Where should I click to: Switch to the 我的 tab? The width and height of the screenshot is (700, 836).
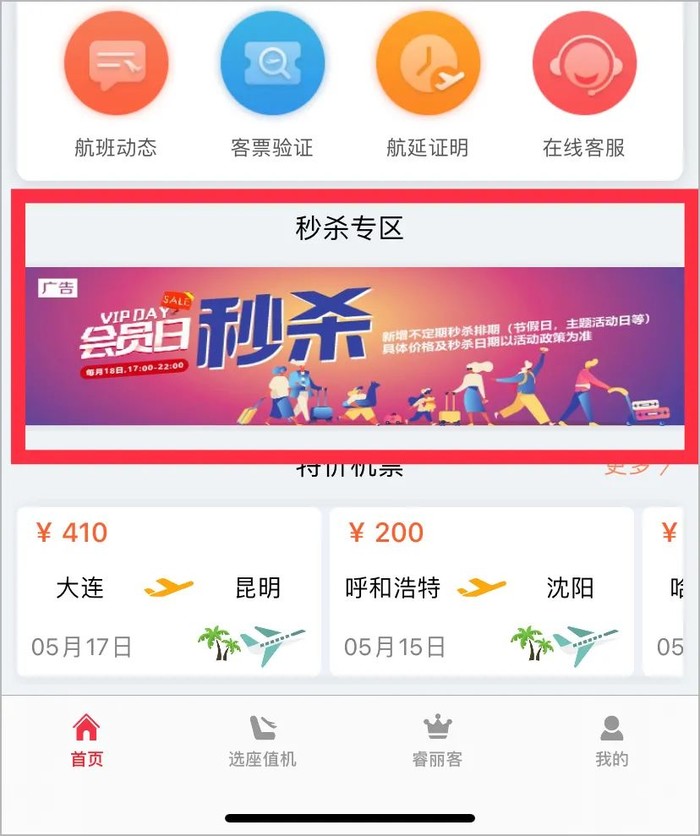611,741
